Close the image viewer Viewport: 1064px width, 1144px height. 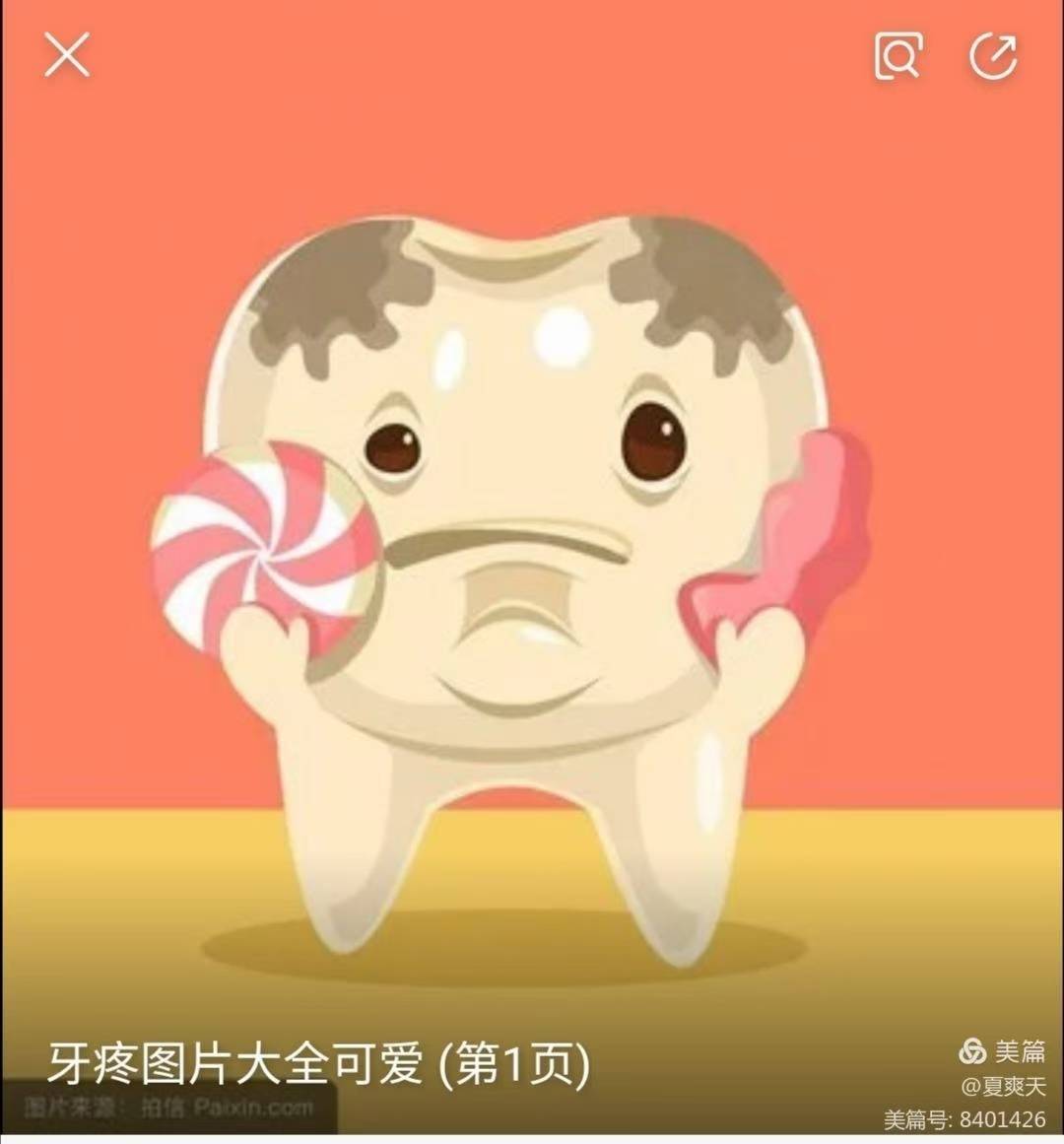(67, 54)
